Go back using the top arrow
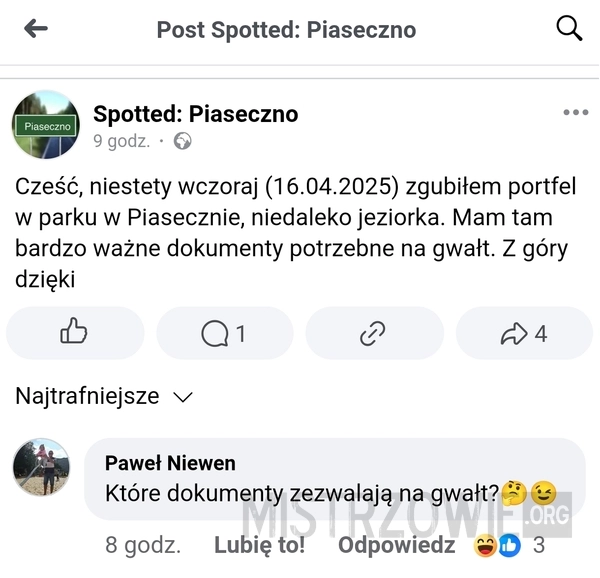The width and height of the screenshot is (600, 578). coord(36,29)
